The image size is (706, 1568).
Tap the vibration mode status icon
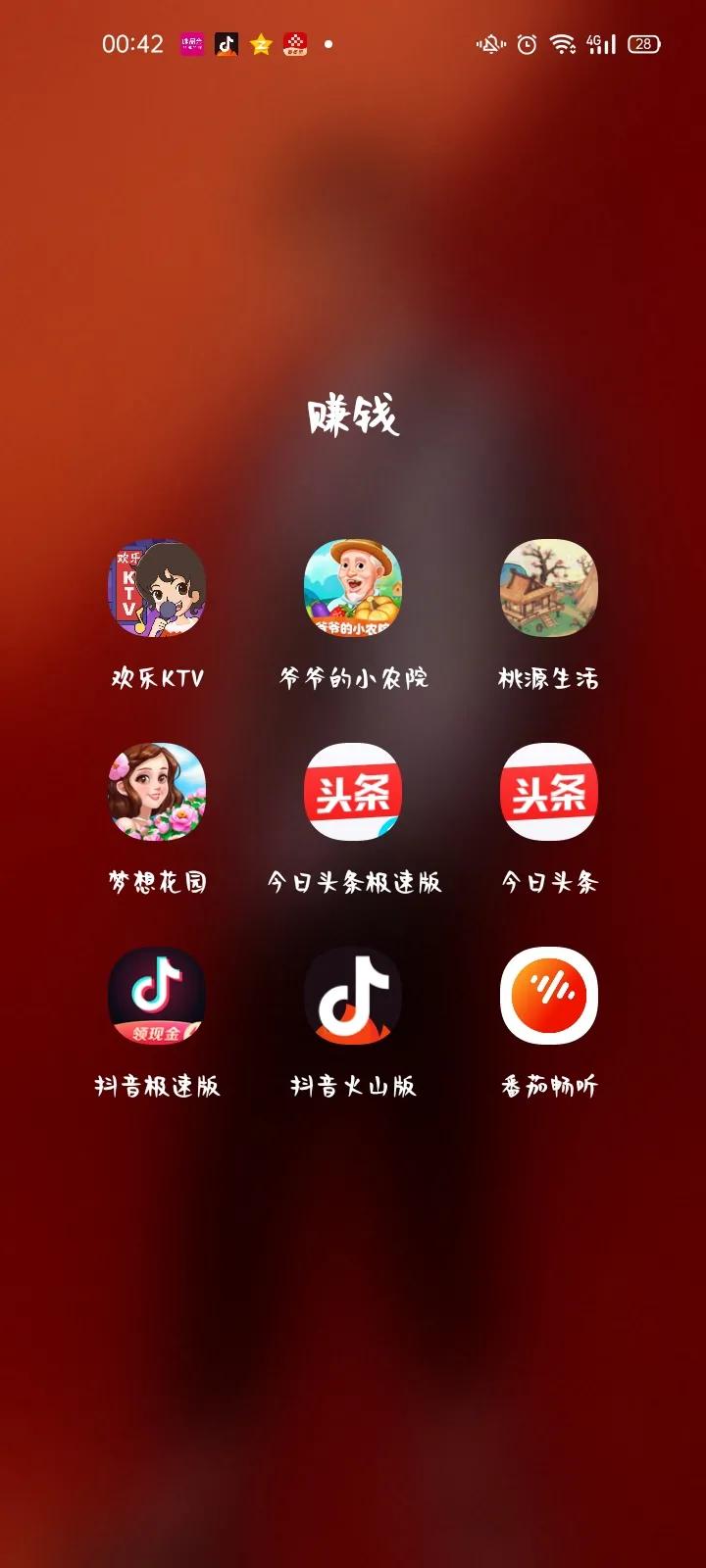coord(487,44)
